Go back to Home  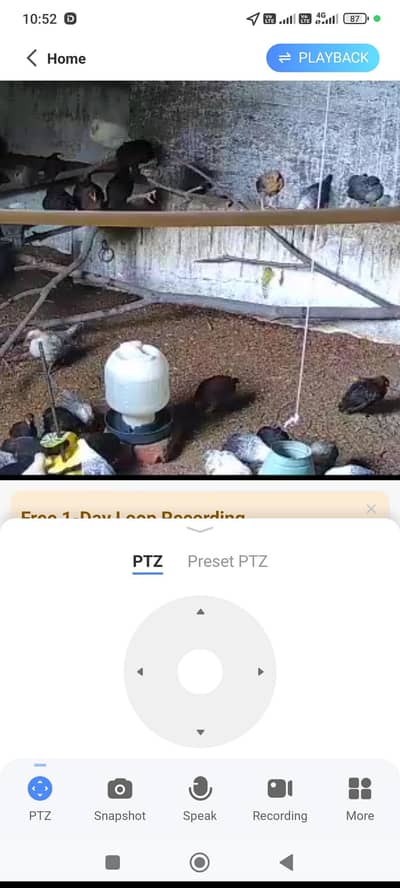pyautogui.click(x=56, y=58)
